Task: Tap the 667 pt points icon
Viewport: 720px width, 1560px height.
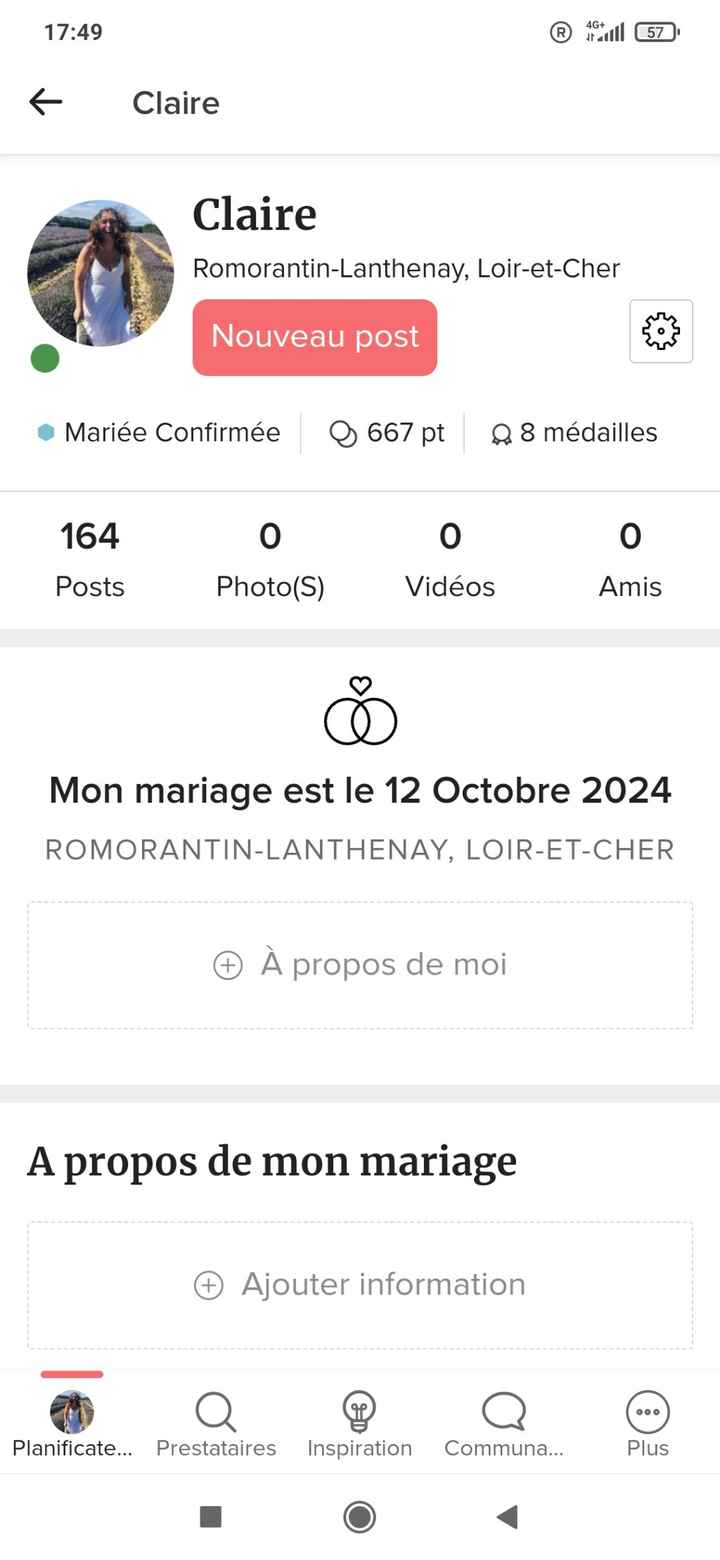Action: (345, 432)
